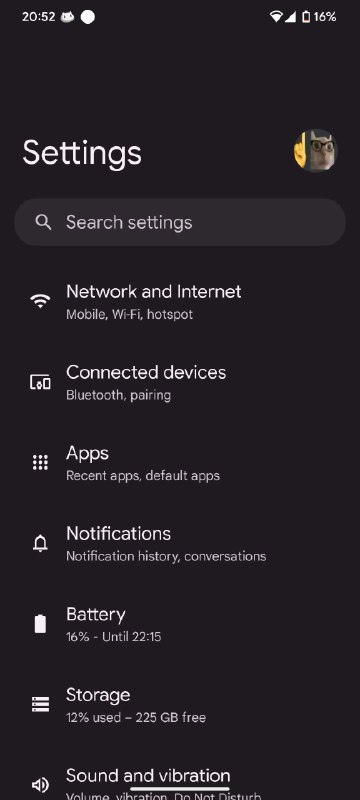Viewport: 360px width, 800px height.
Task: Open Storage settings
Action: pyautogui.click(x=180, y=705)
